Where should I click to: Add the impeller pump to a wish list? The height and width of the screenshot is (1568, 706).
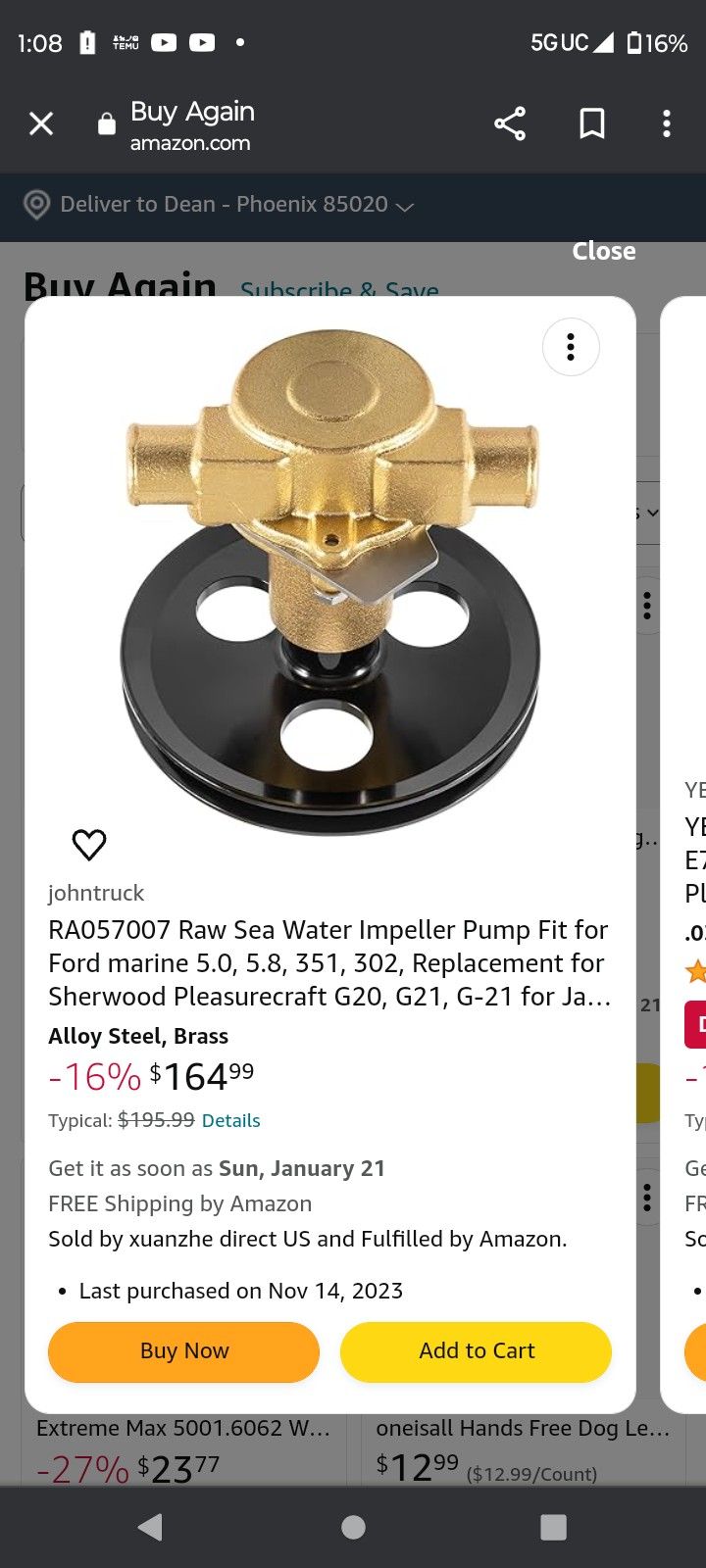(x=89, y=844)
